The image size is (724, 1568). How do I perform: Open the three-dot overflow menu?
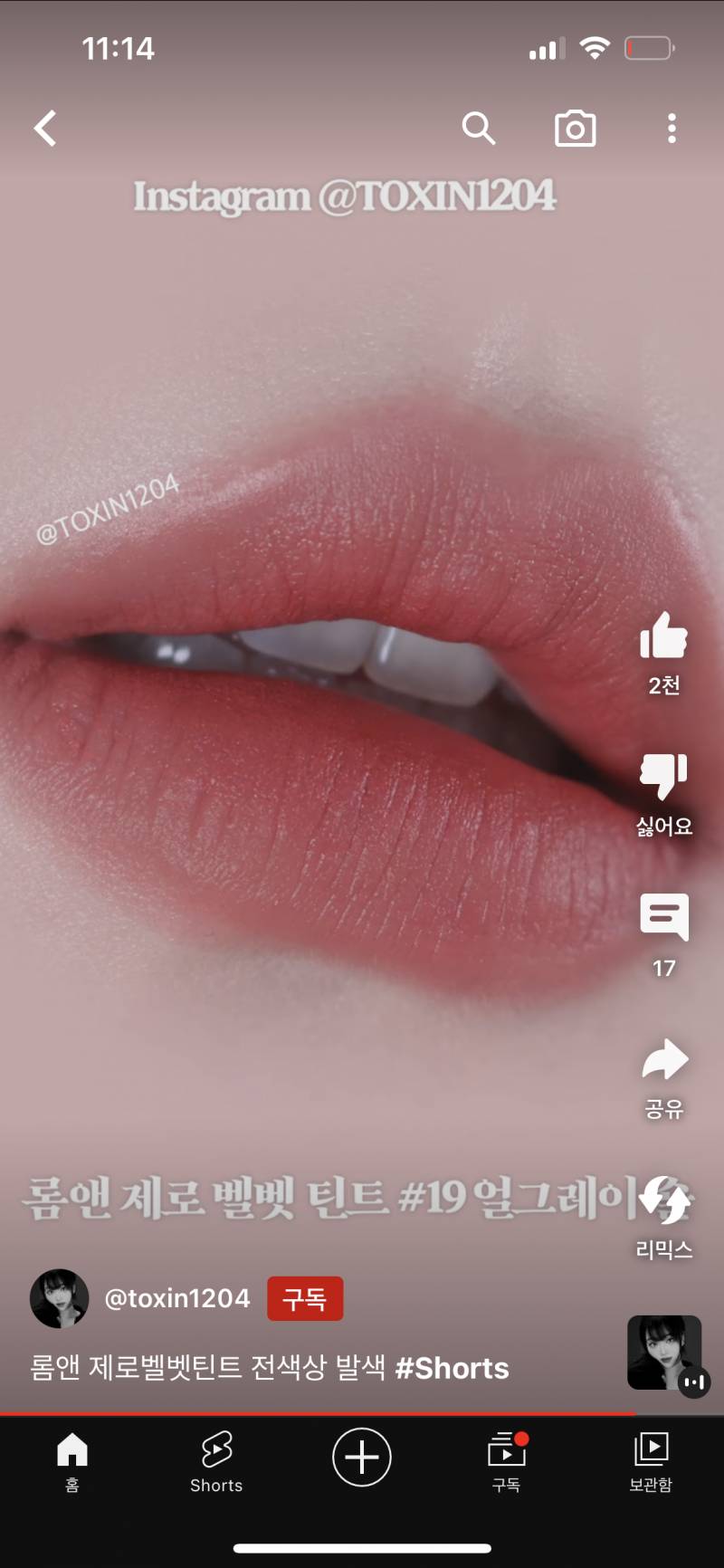672,129
